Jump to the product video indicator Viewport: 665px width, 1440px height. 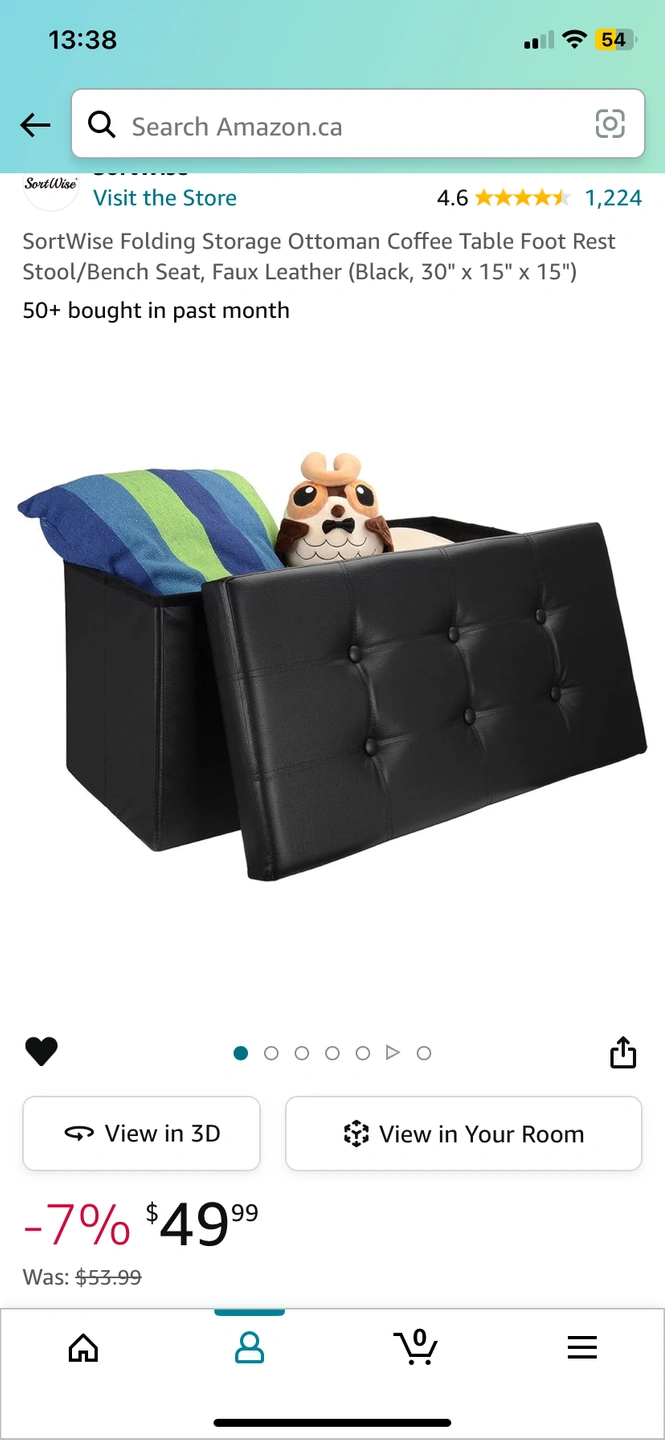(393, 1053)
